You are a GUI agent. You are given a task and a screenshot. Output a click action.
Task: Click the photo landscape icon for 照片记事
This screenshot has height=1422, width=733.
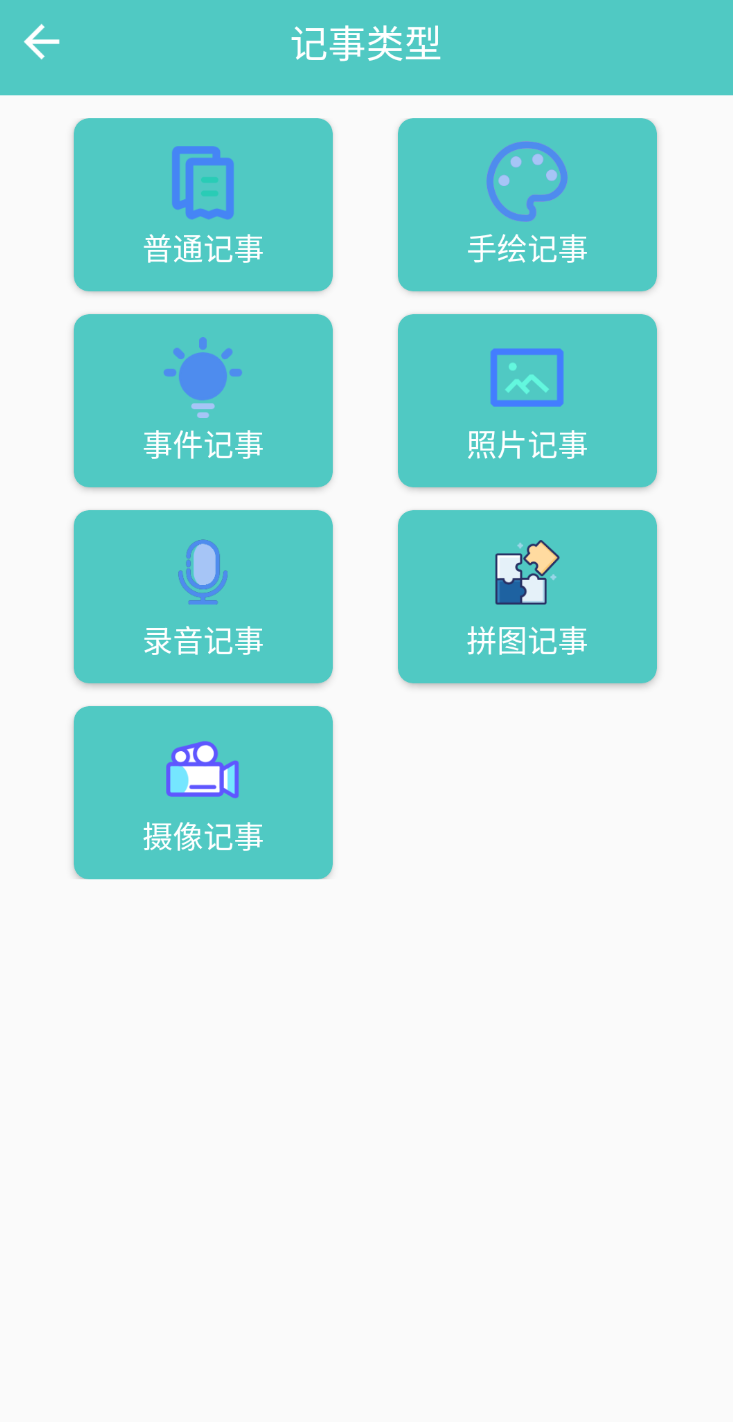coord(527,377)
